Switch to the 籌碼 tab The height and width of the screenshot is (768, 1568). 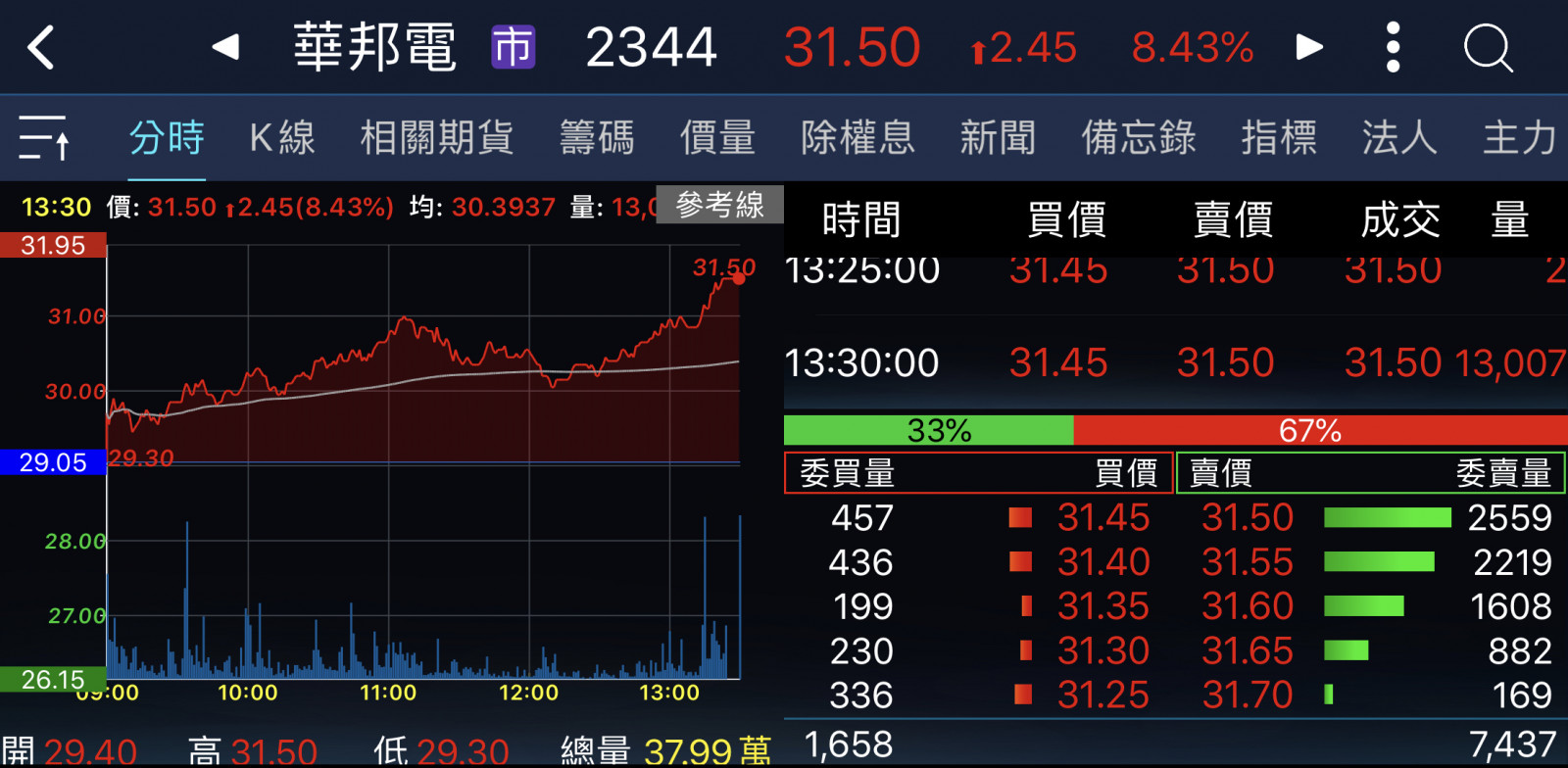(x=597, y=137)
